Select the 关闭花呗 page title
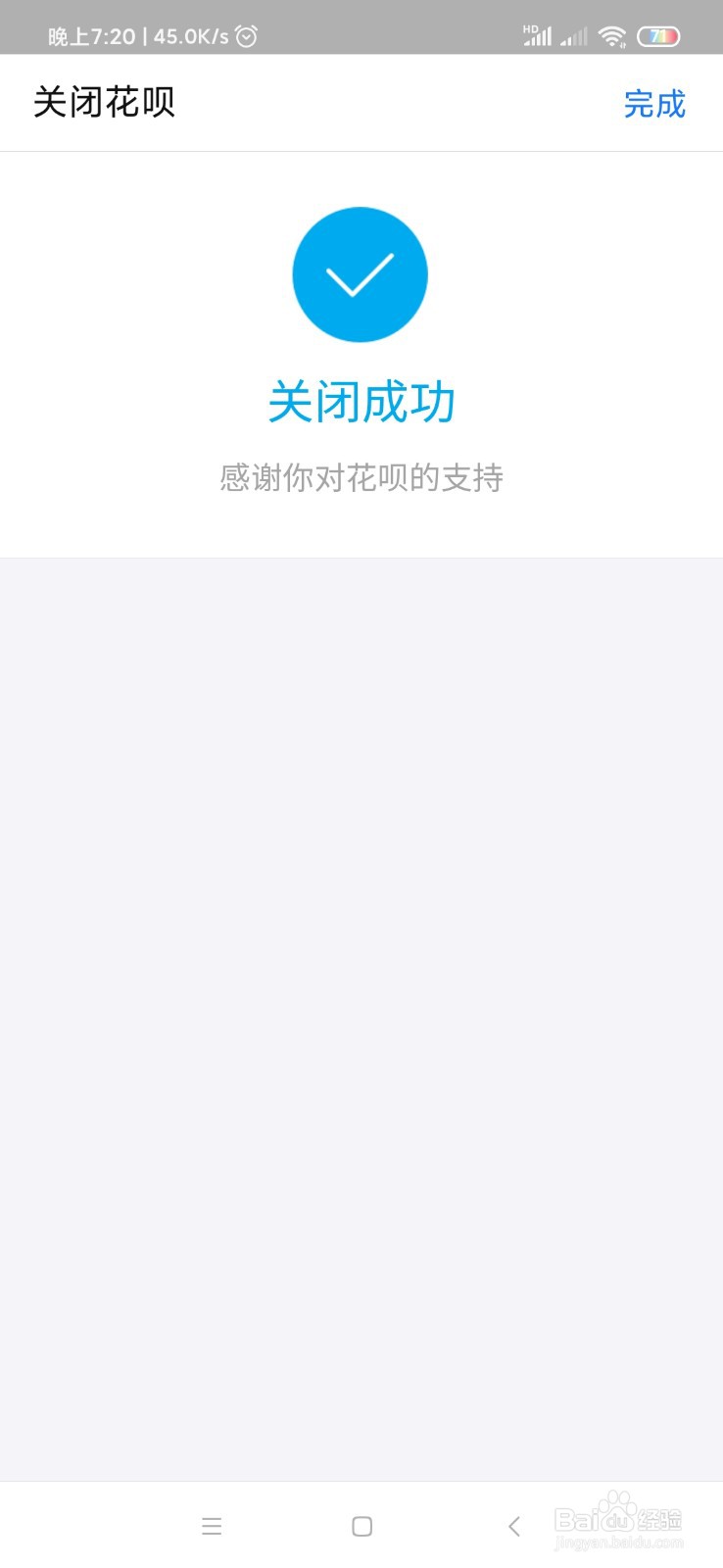The width and height of the screenshot is (723, 1568). (x=105, y=102)
